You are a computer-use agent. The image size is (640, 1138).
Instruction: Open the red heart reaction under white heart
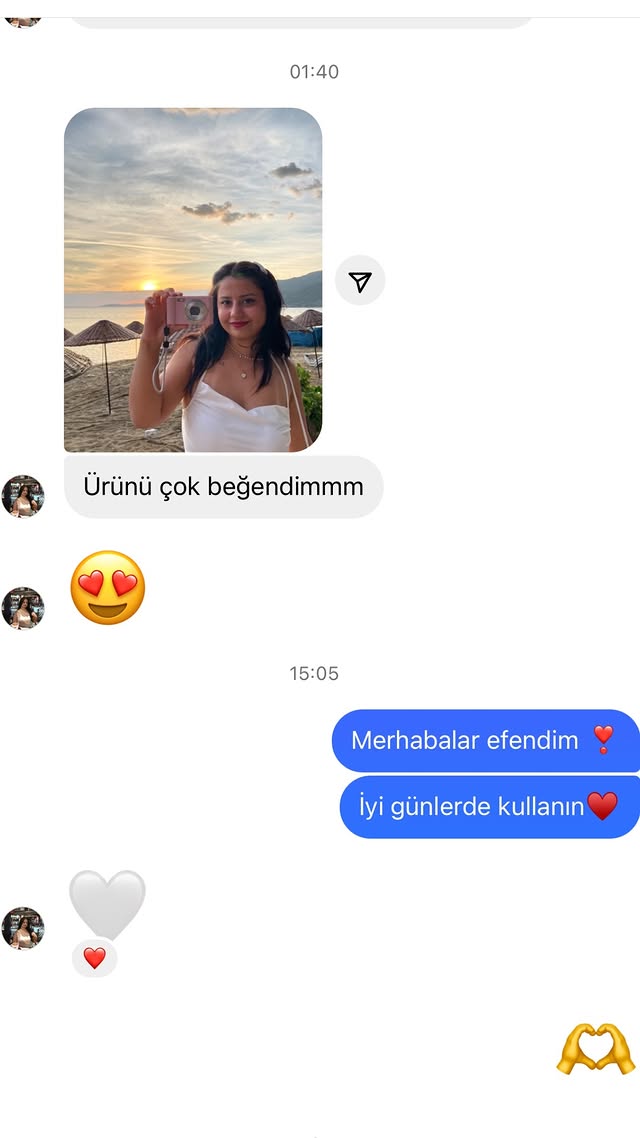(x=95, y=958)
